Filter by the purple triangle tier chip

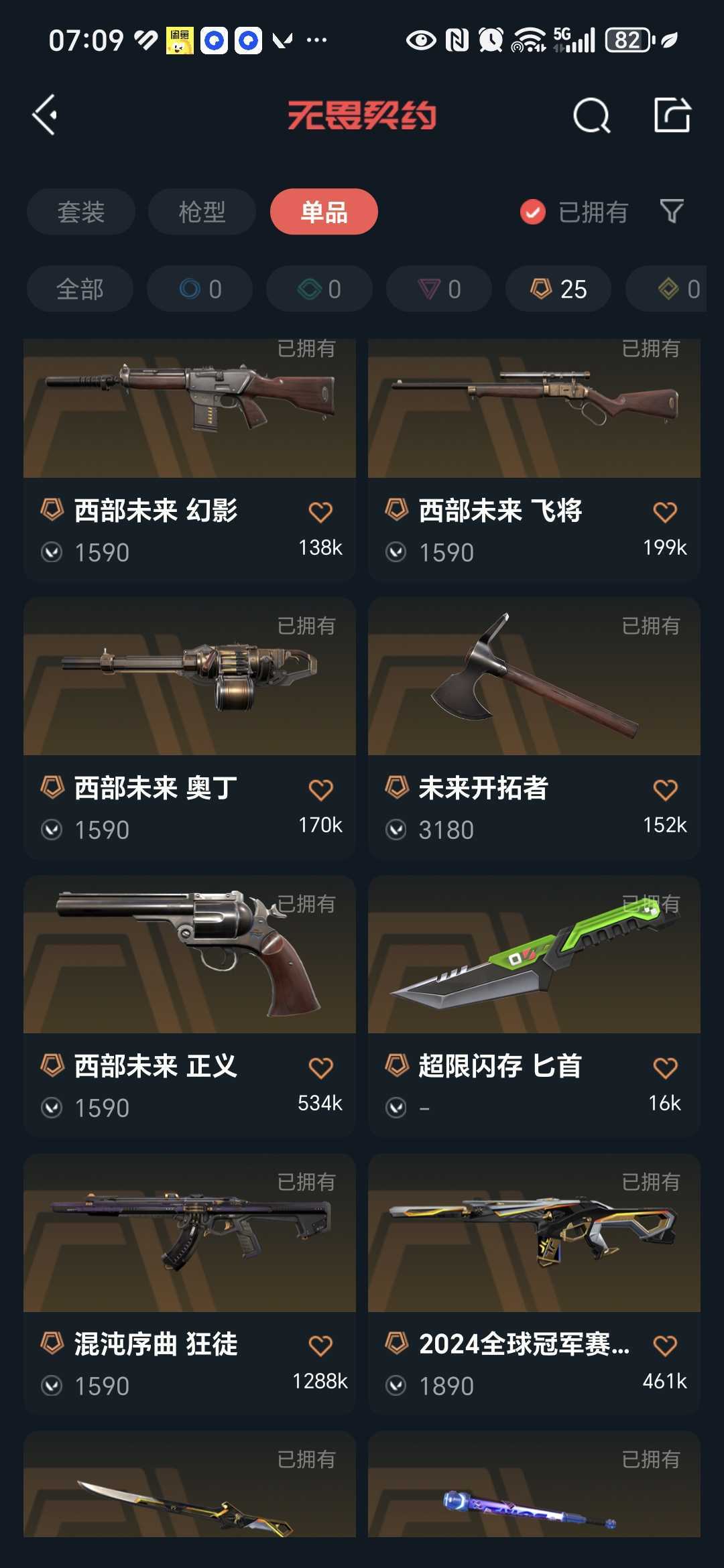coord(439,289)
